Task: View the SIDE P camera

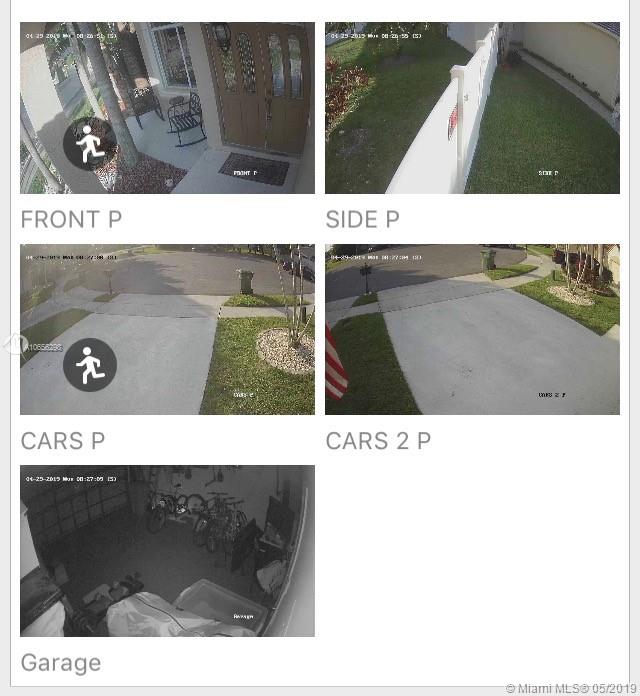Action: click(472, 108)
